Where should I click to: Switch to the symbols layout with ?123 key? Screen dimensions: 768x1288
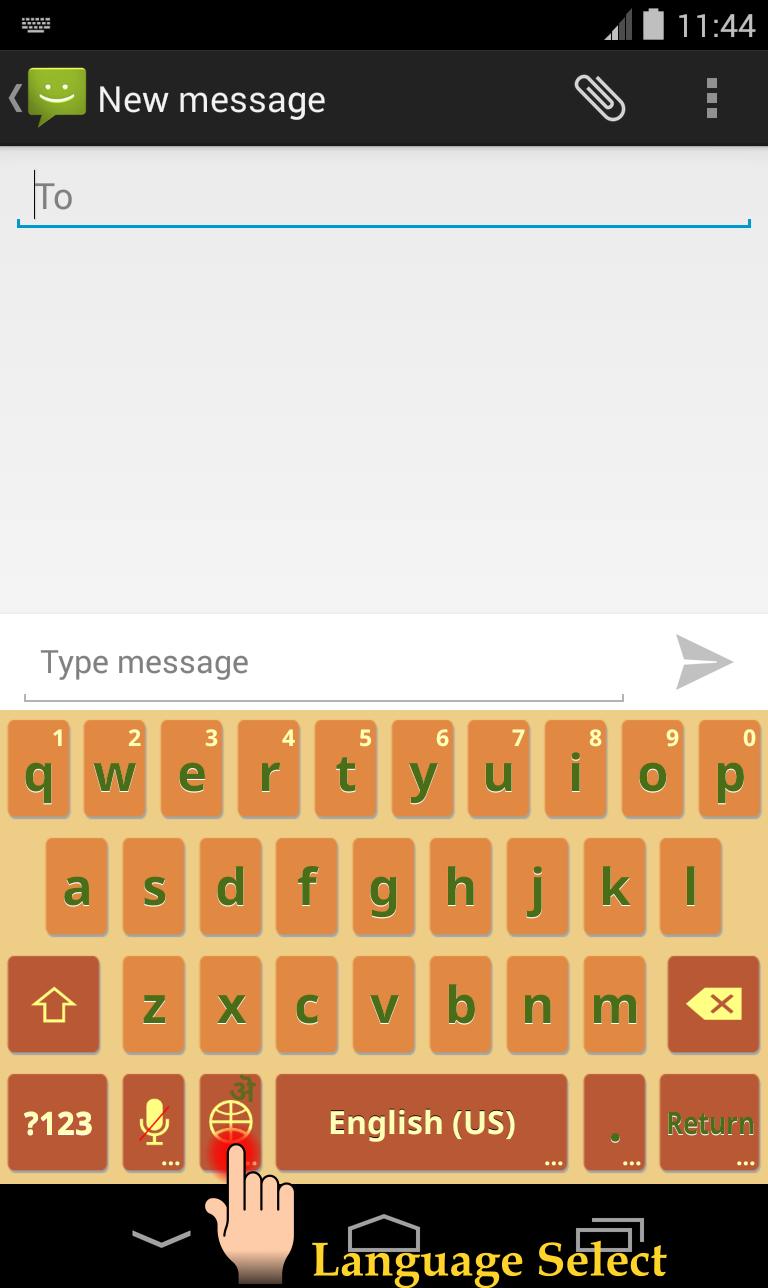pyautogui.click(x=57, y=1123)
